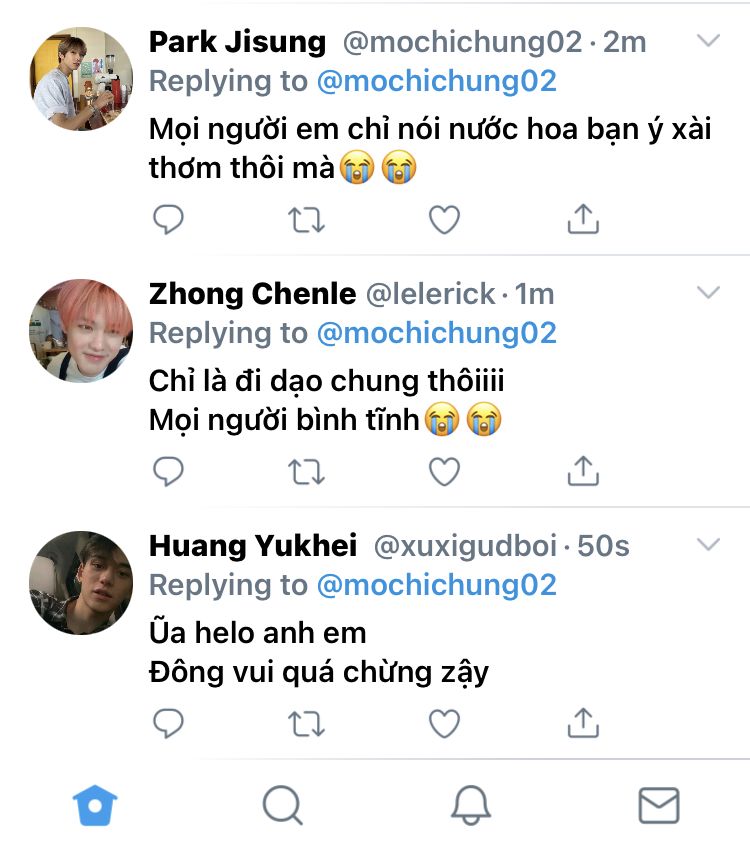Go to the Home tab
This screenshot has height=858, width=750.
(96, 804)
